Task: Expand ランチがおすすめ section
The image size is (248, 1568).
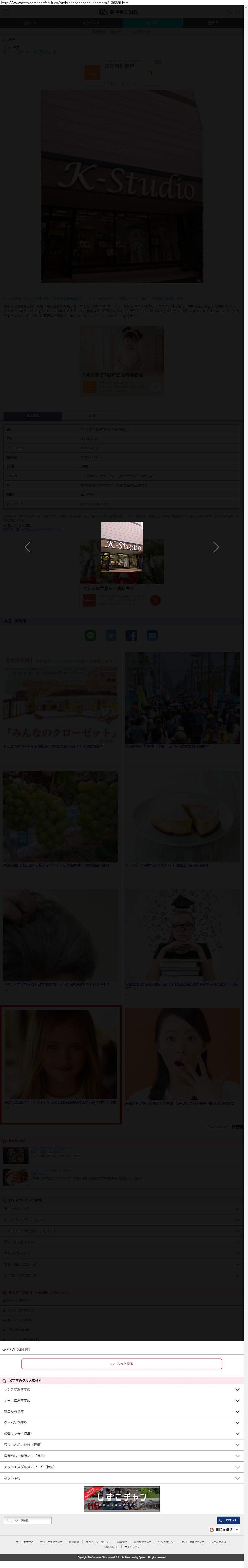Action: [122, 1390]
